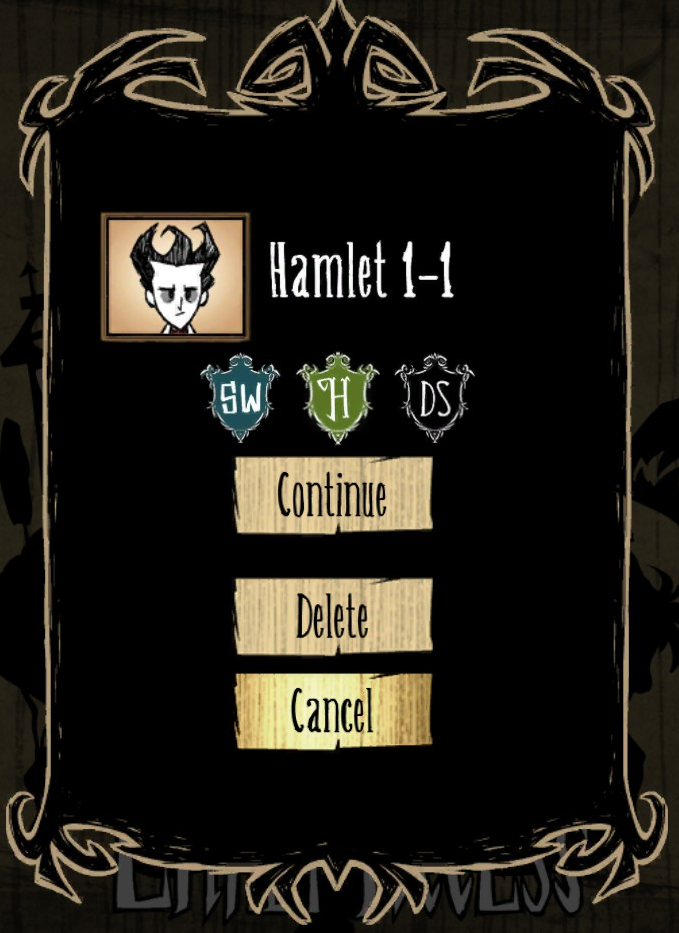Image resolution: width=679 pixels, height=933 pixels.
Task: Select the SW Shipwrecked shield badge
Action: click(x=238, y=398)
